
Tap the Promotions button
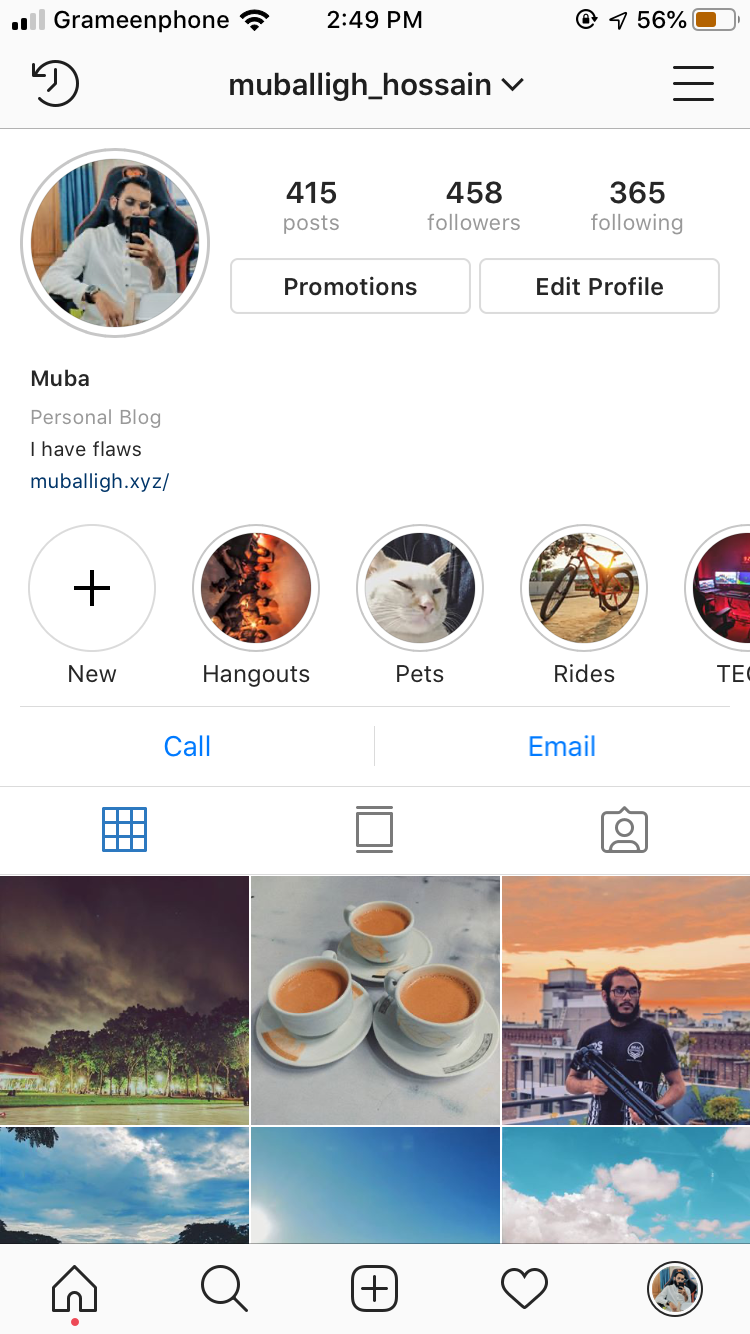pos(350,287)
